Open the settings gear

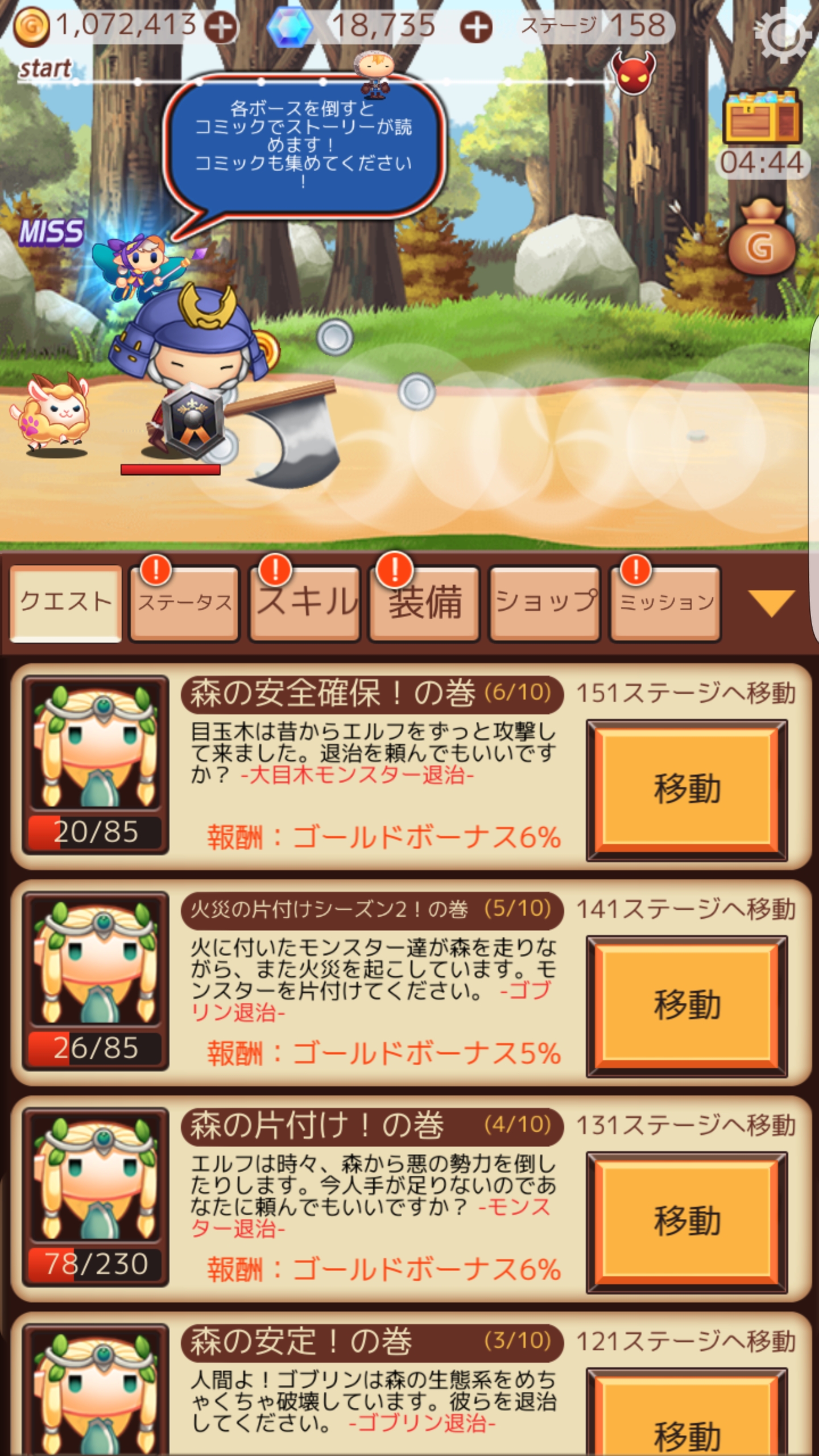click(781, 35)
